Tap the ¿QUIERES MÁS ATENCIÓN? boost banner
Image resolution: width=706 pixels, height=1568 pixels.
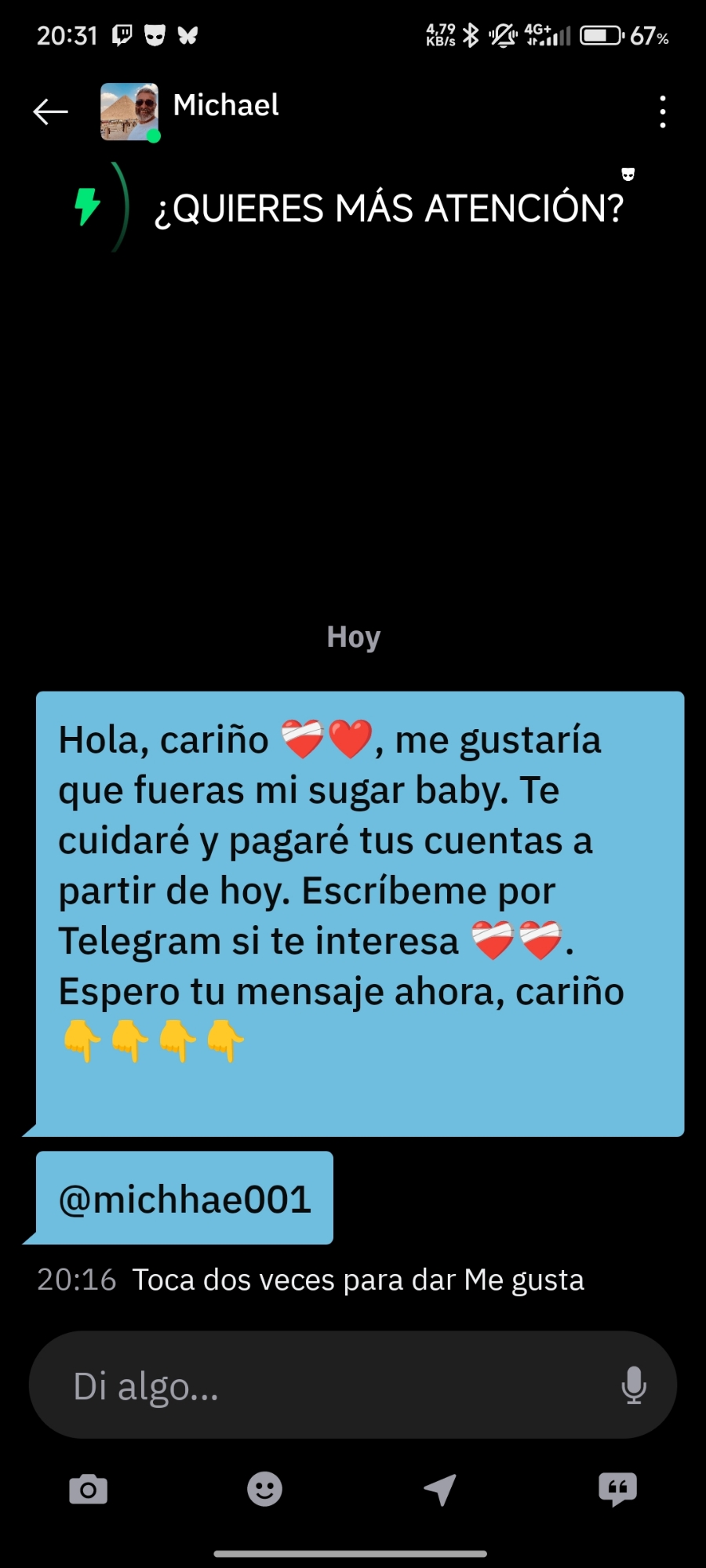pyautogui.click(x=388, y=209)
